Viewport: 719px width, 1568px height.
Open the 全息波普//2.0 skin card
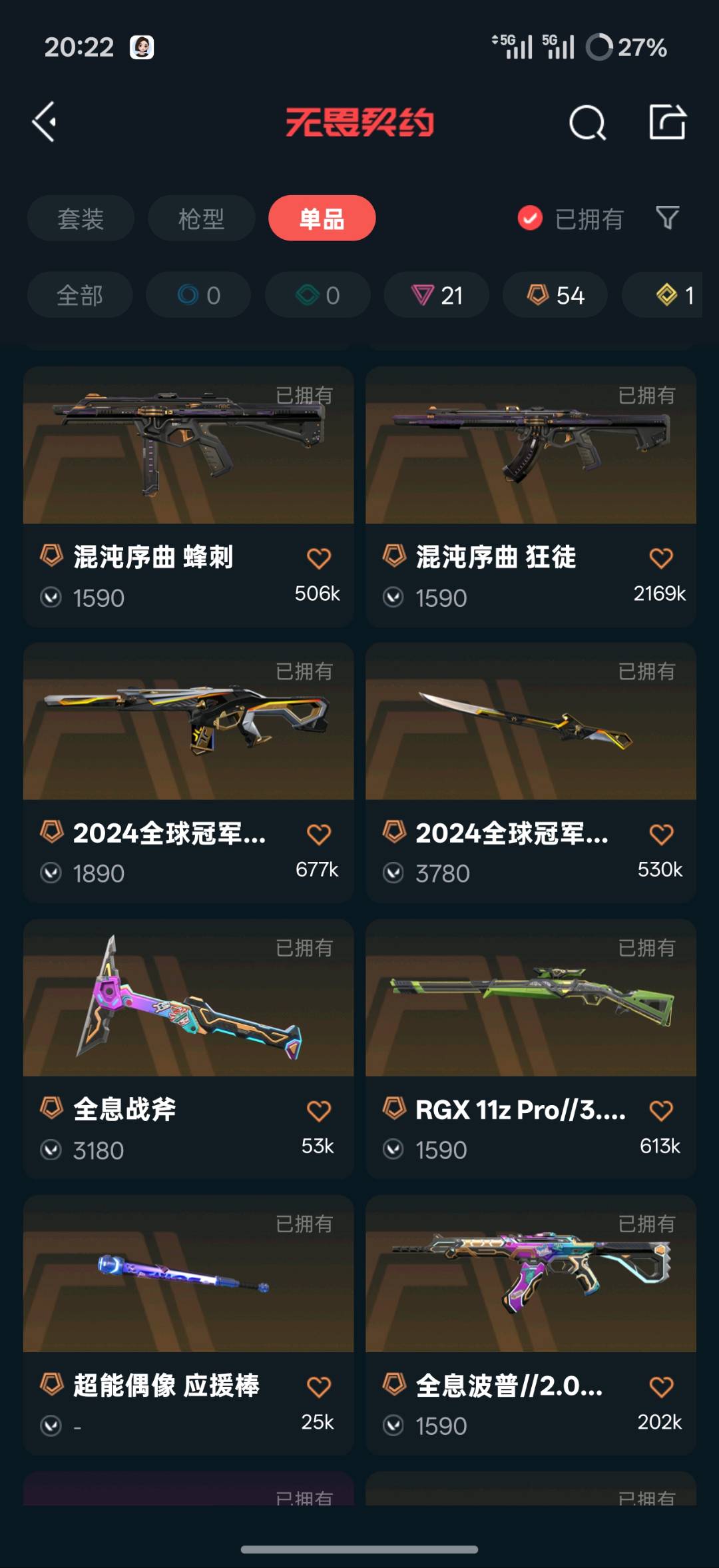click(x=531, y=1275)
